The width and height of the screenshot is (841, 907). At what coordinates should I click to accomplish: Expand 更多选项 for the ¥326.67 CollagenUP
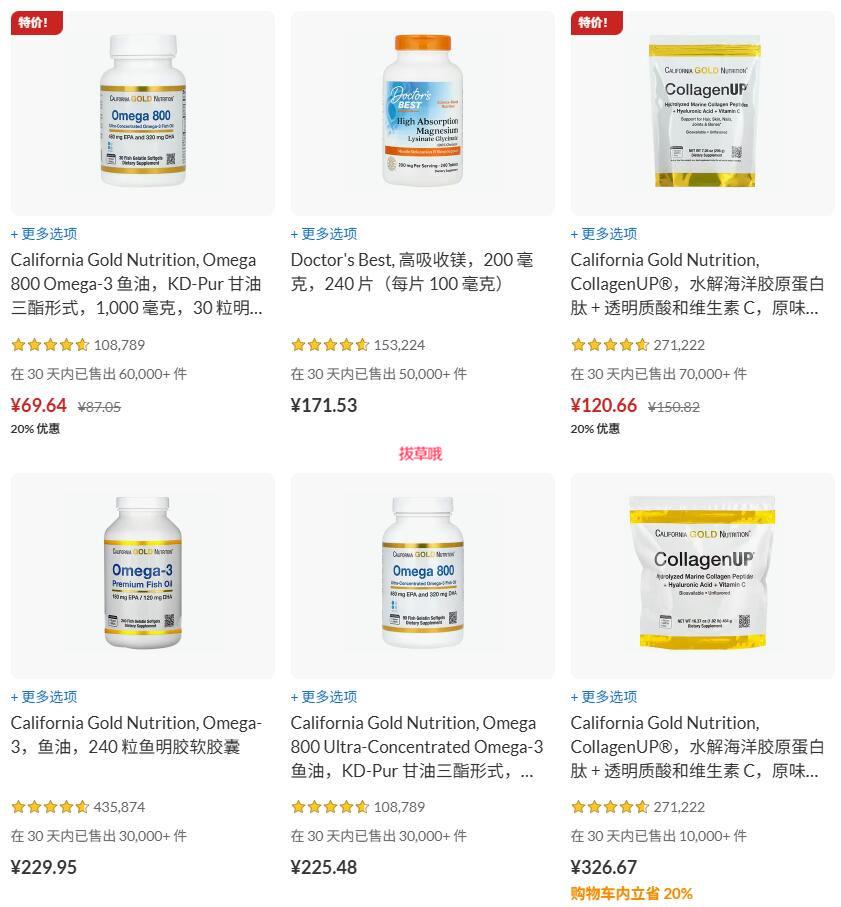(x=604, y=696)
